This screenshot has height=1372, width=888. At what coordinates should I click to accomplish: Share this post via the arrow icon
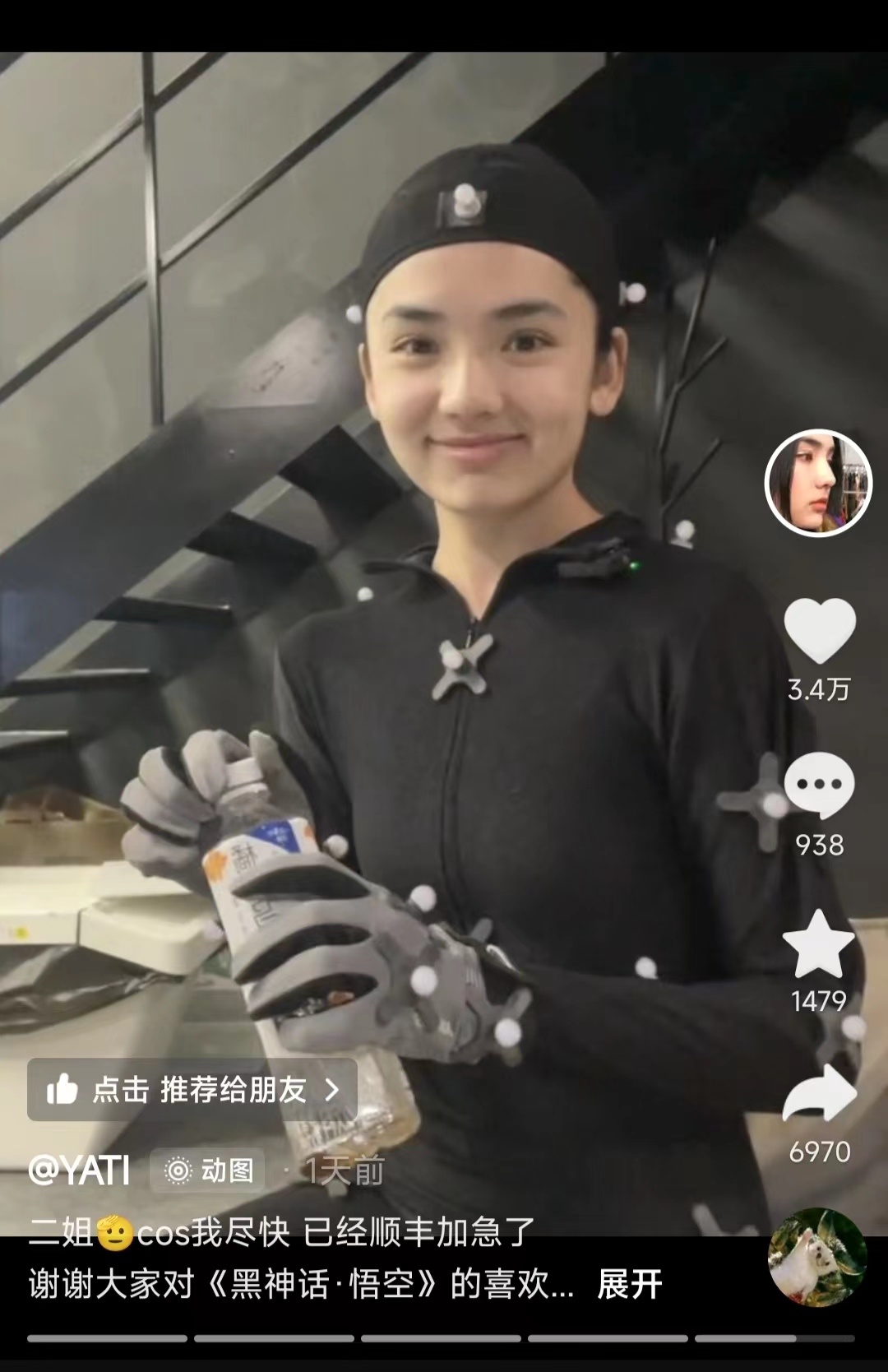click(820, 1094)
